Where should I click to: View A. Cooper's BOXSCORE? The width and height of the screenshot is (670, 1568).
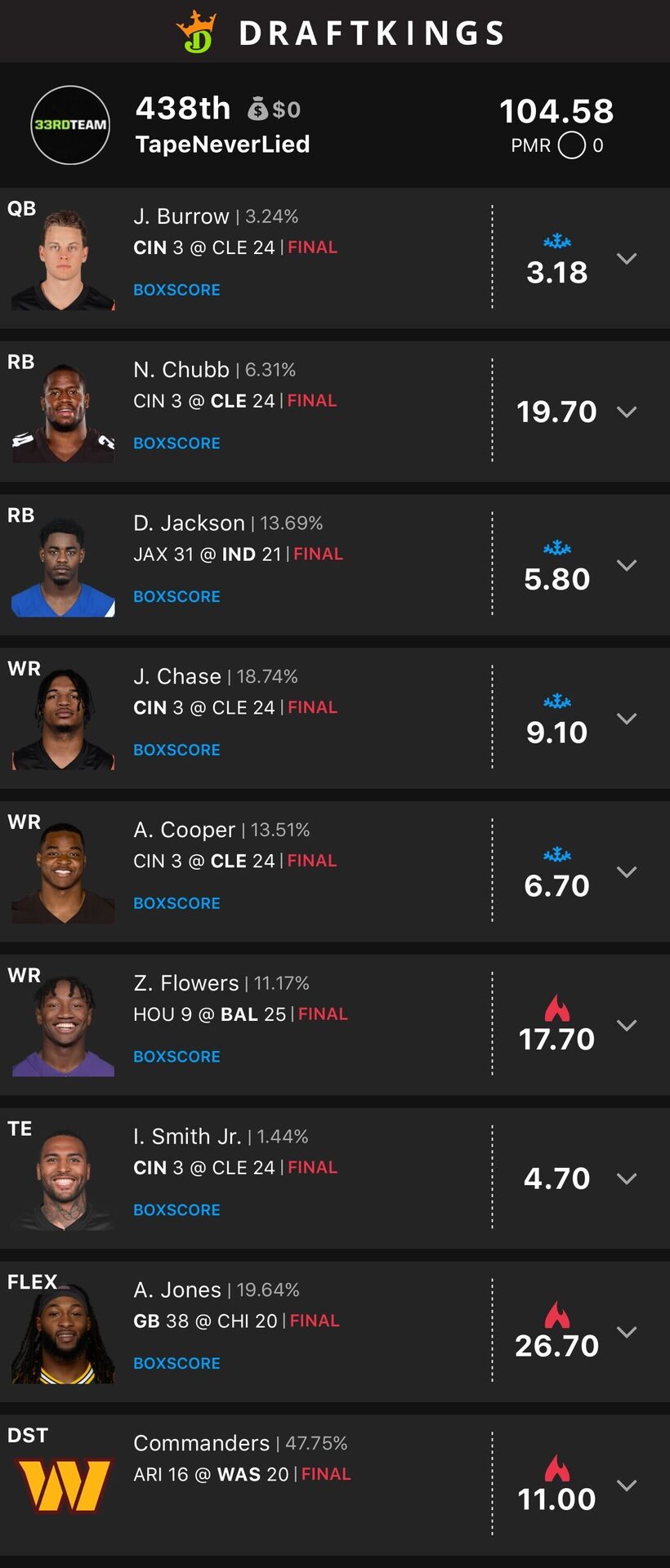point(176,903)
